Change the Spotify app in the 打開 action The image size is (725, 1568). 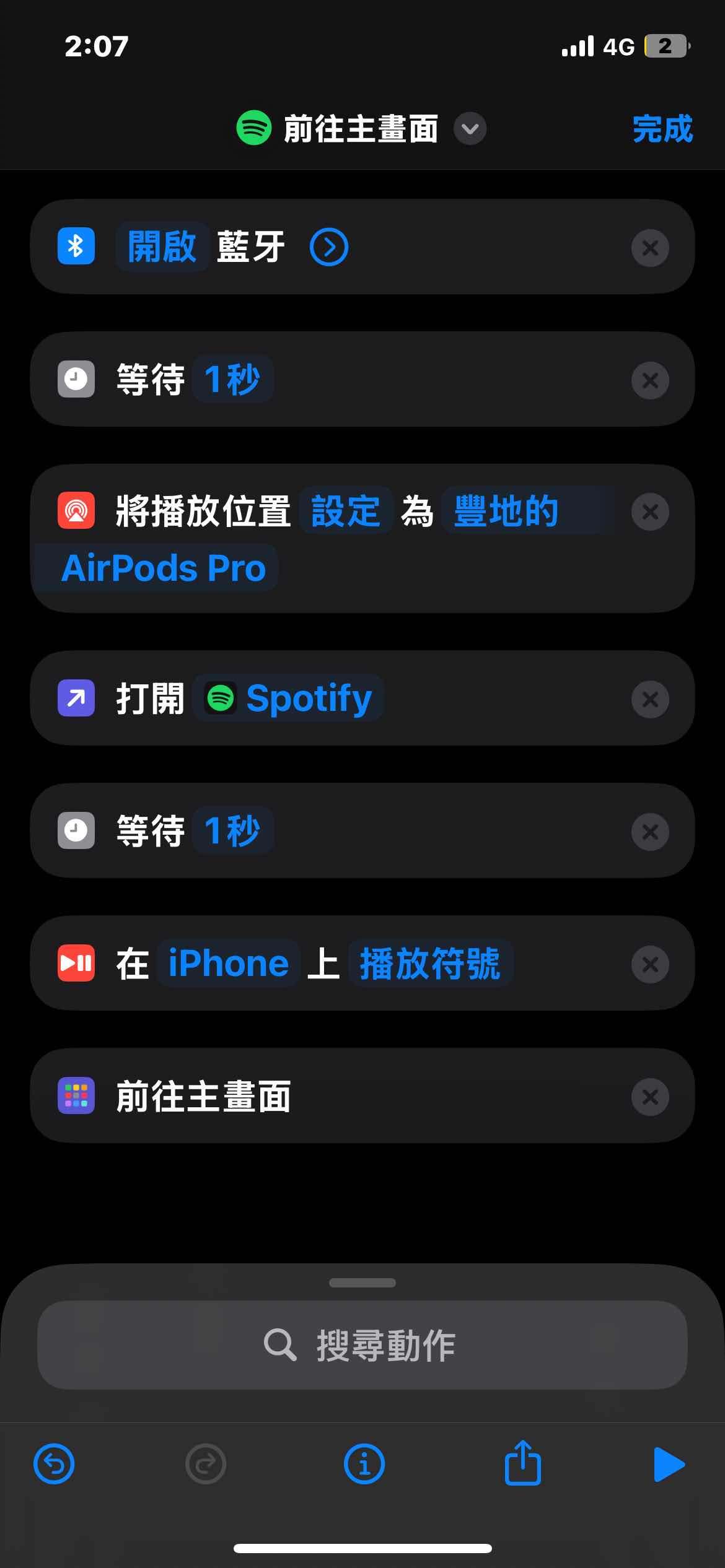click(x=289, y=699)
